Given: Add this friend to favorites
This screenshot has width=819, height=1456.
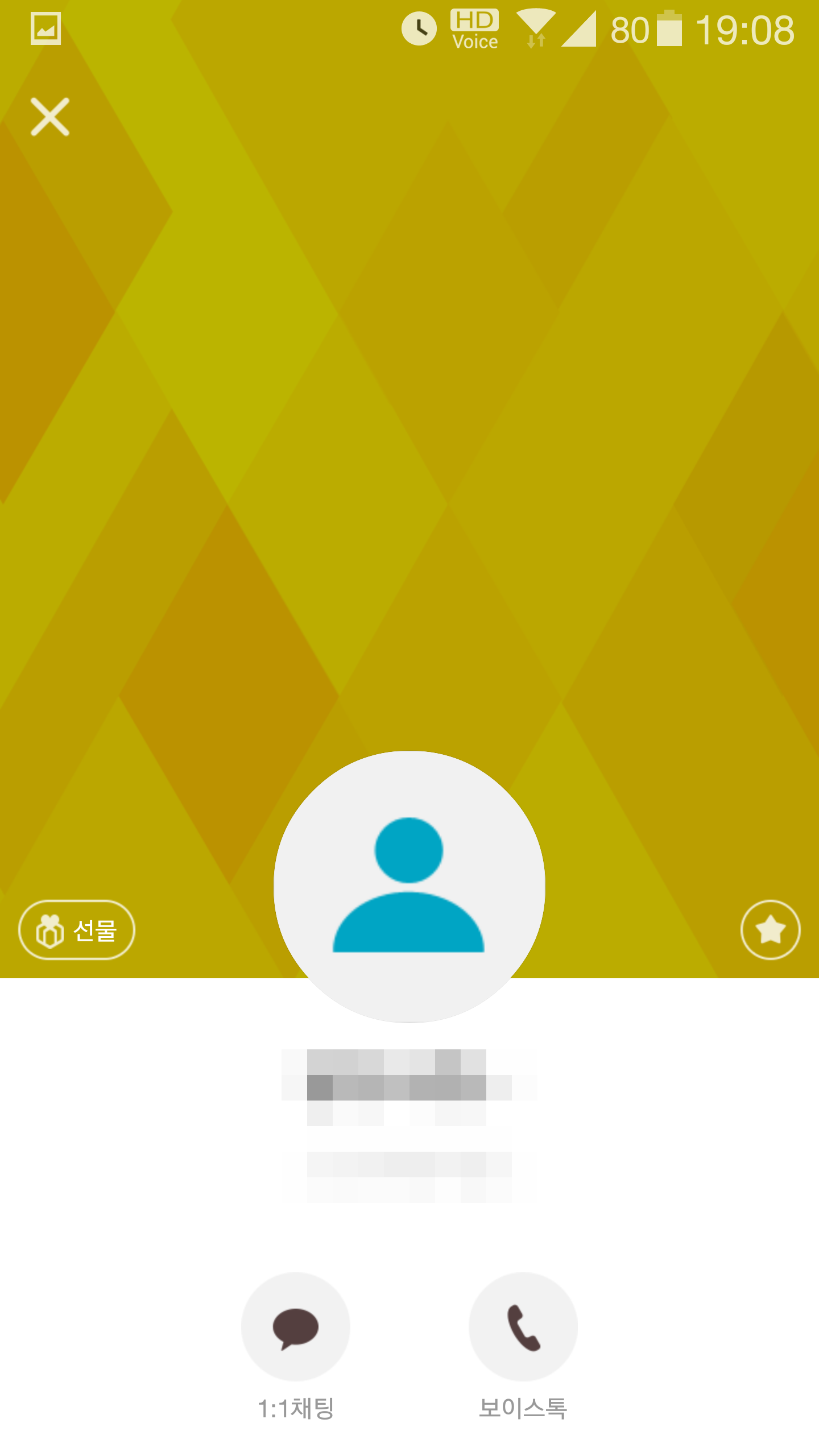Looking at the screenshot, I should 770,930.
